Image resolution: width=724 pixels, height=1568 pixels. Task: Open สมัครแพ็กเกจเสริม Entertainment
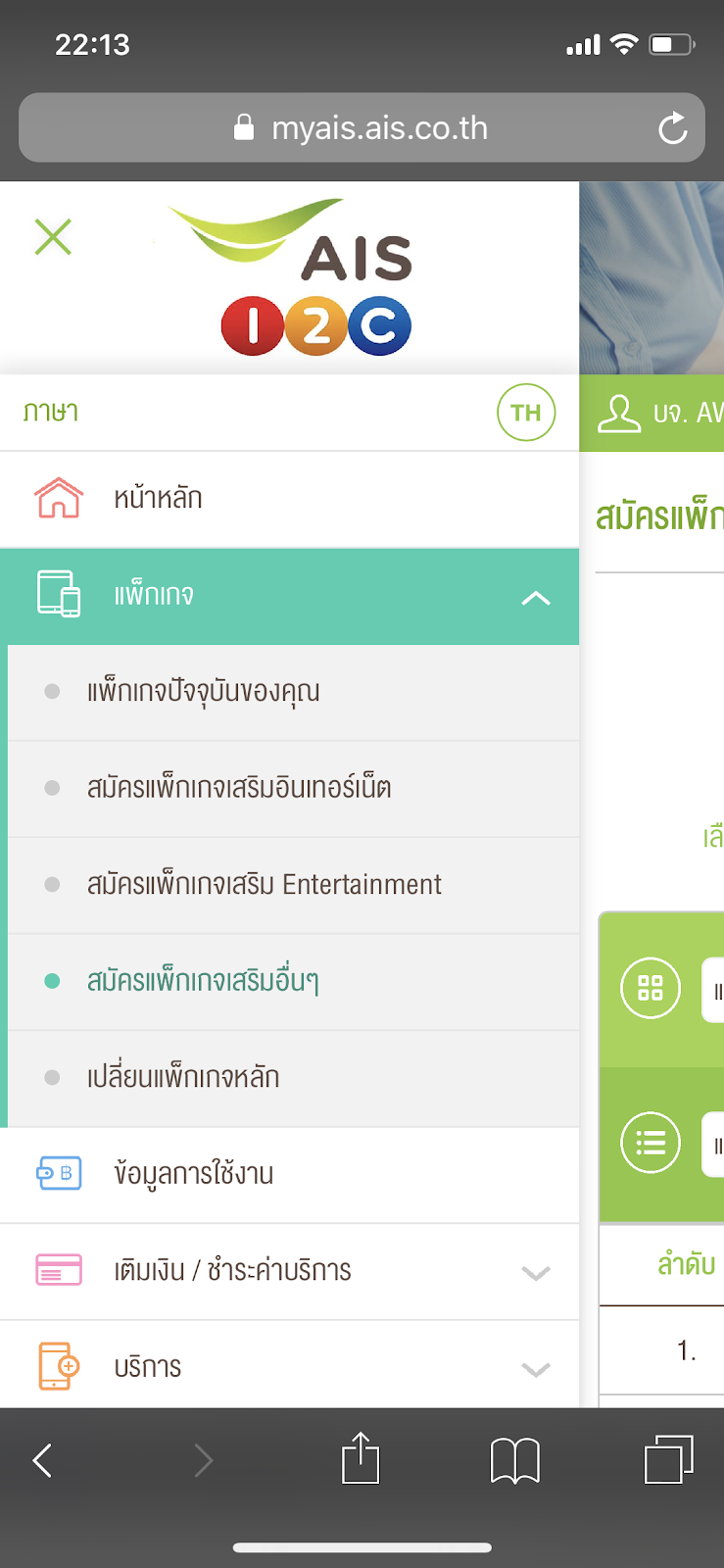point(264,885)
